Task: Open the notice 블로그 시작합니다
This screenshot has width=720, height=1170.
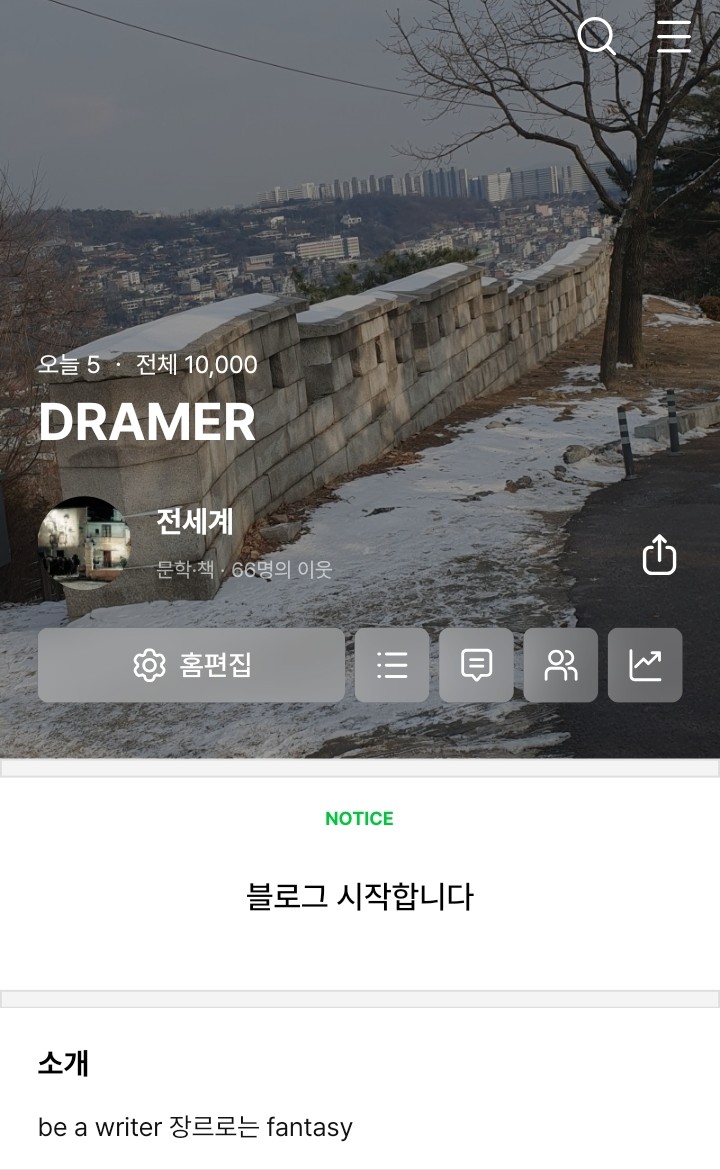Action: coord(360,896)
